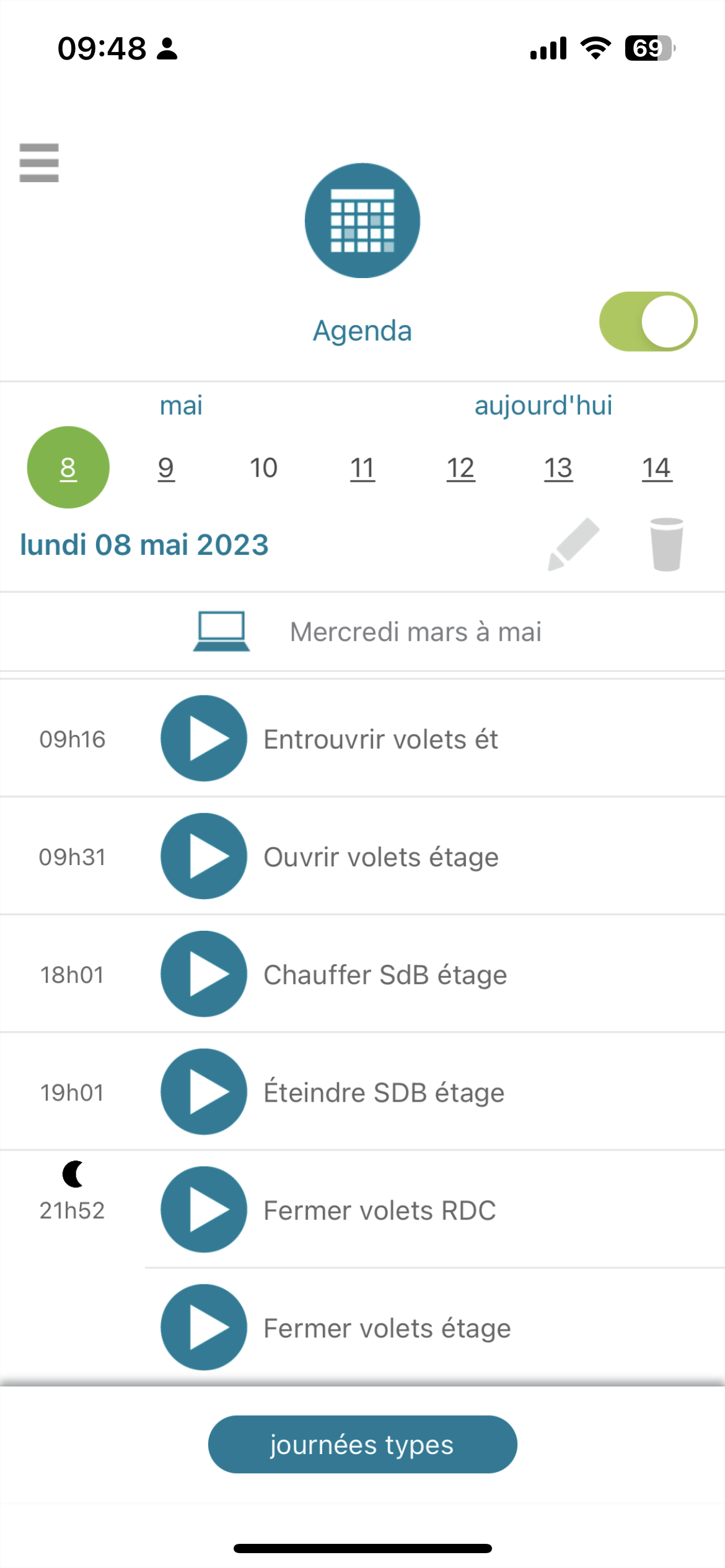Run the Éteindre SDB étage scenario
Viewport: 725px width, 1568px height.
(x=204, y=1092)
